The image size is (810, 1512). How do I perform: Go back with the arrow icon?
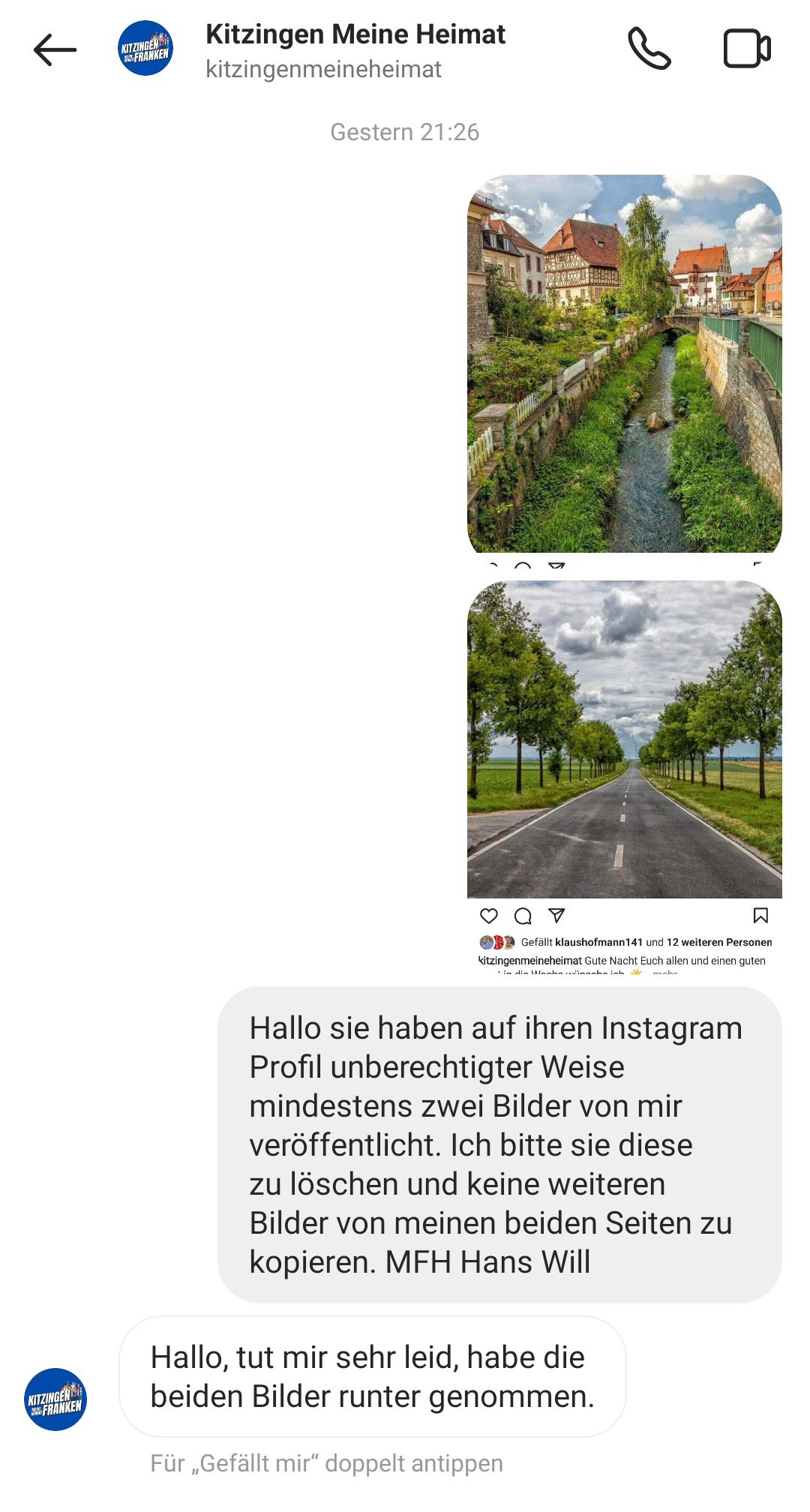pos(55,50)
